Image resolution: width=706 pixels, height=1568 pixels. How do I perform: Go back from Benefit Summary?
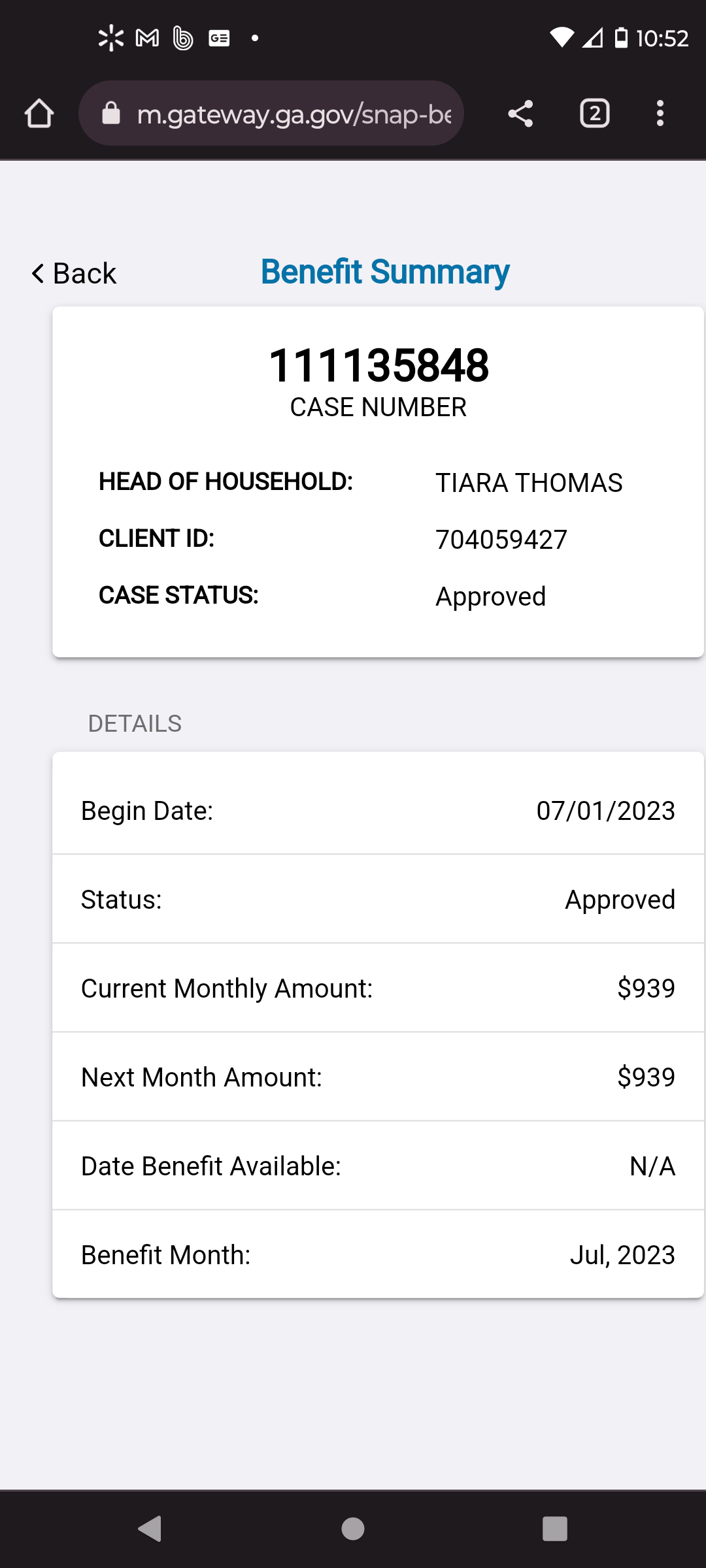pos(74,273)
